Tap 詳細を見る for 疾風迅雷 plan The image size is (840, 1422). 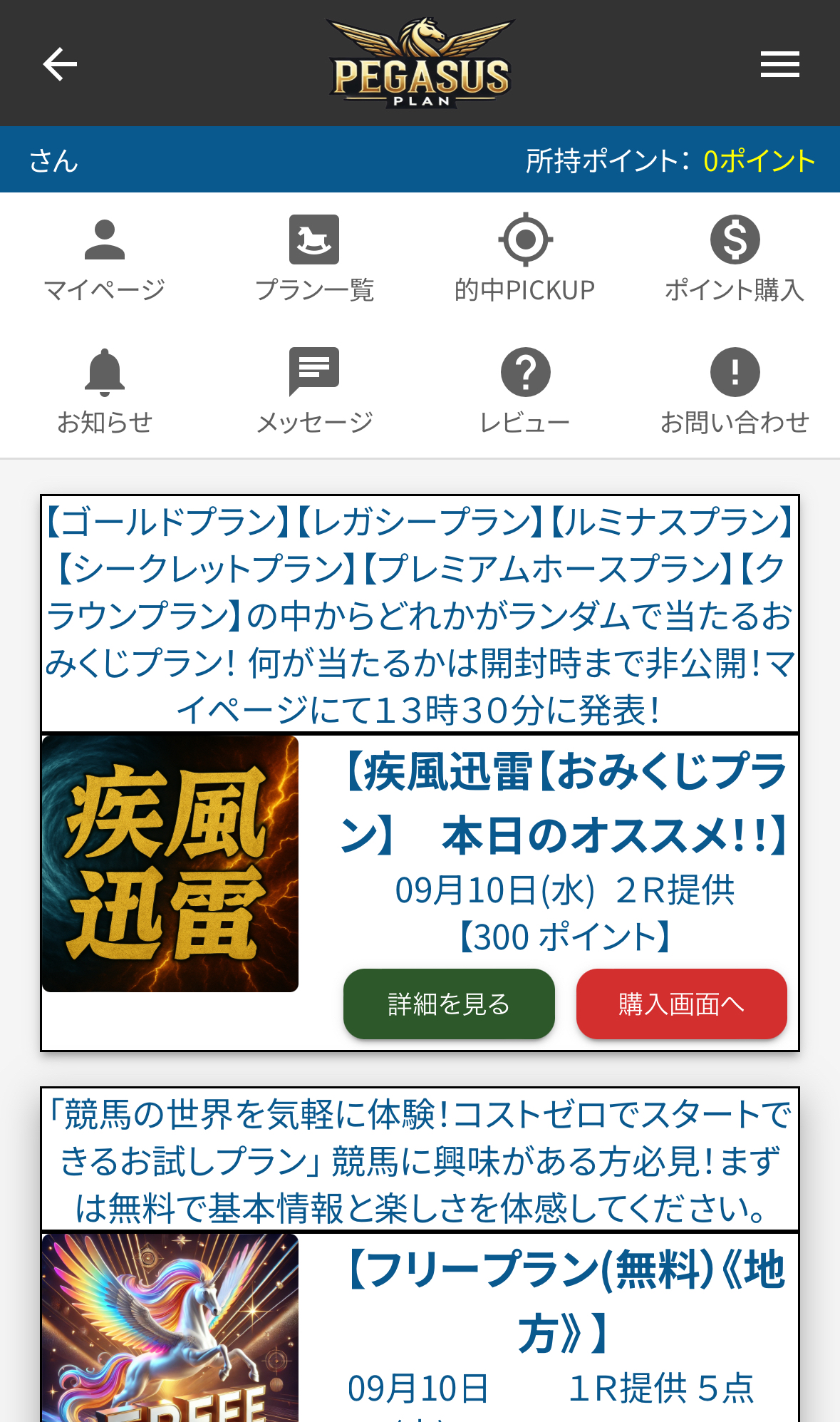[x=449, y=1004]
